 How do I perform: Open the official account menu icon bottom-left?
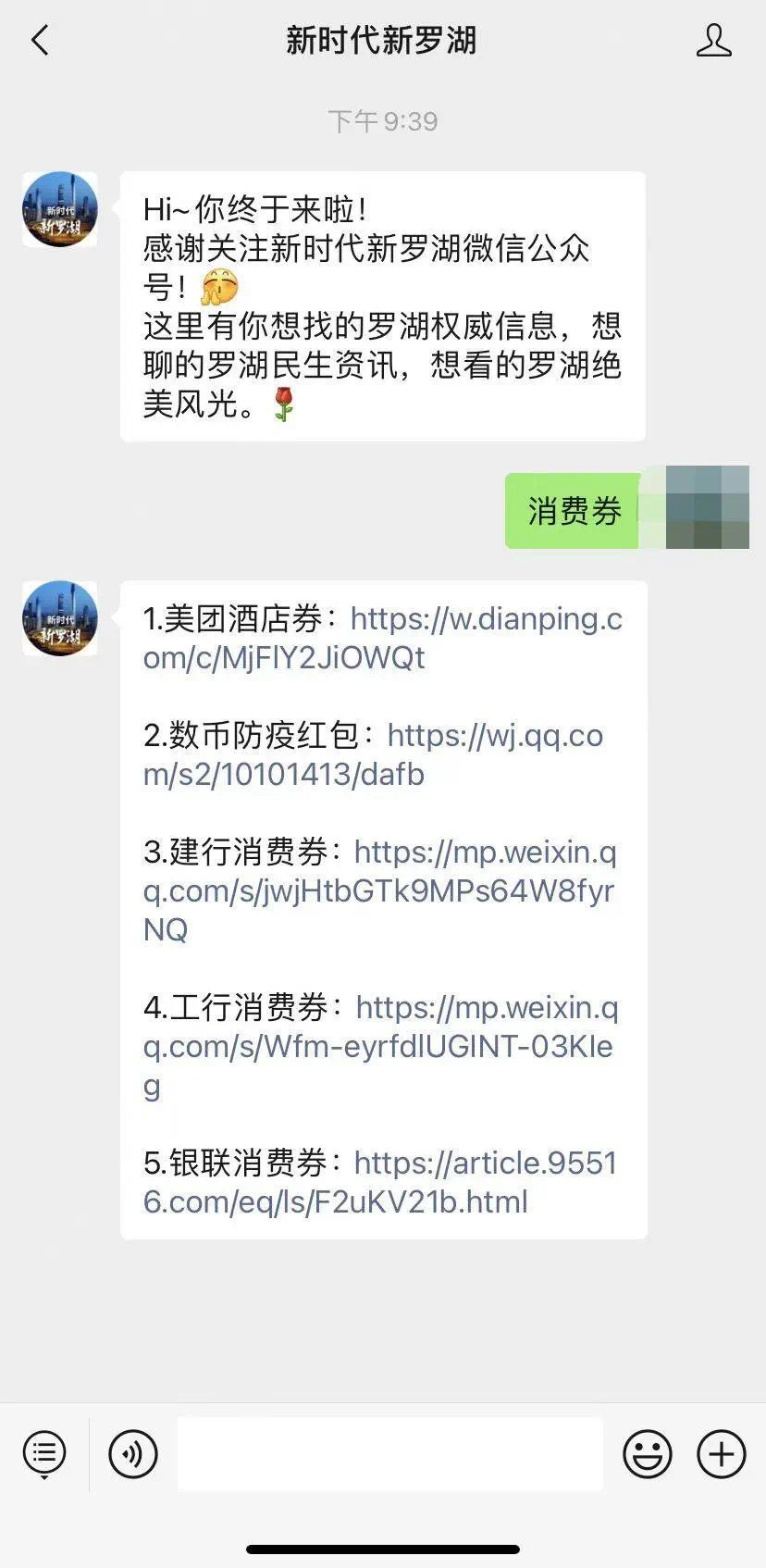(43, 1453)
